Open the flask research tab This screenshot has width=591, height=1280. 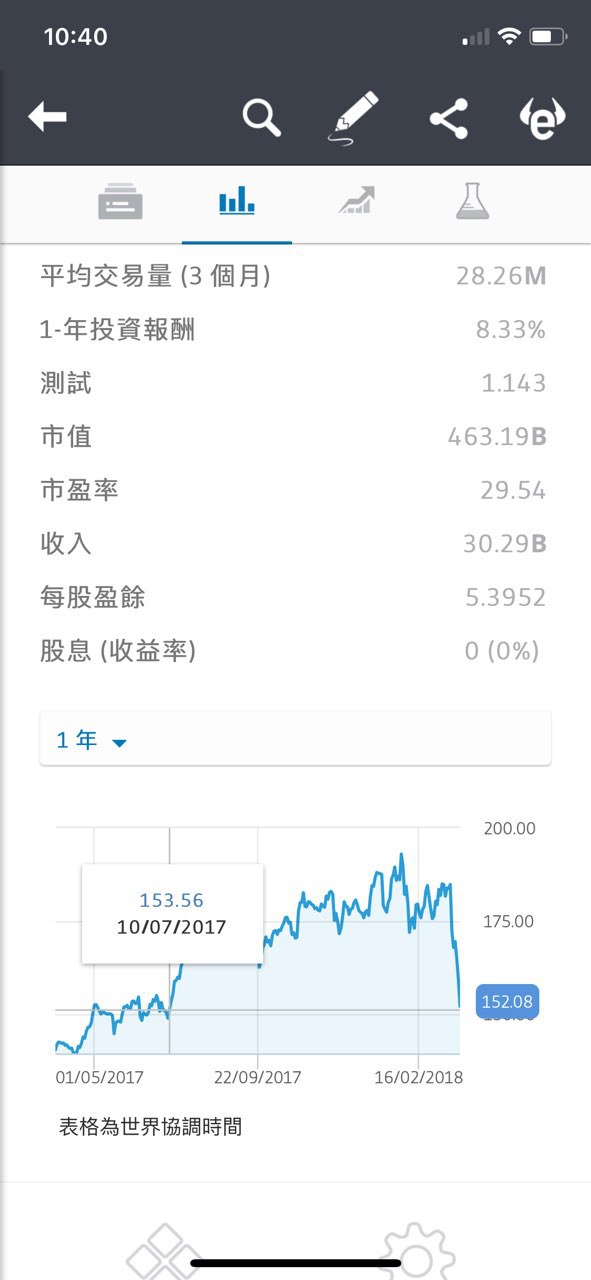471,201
